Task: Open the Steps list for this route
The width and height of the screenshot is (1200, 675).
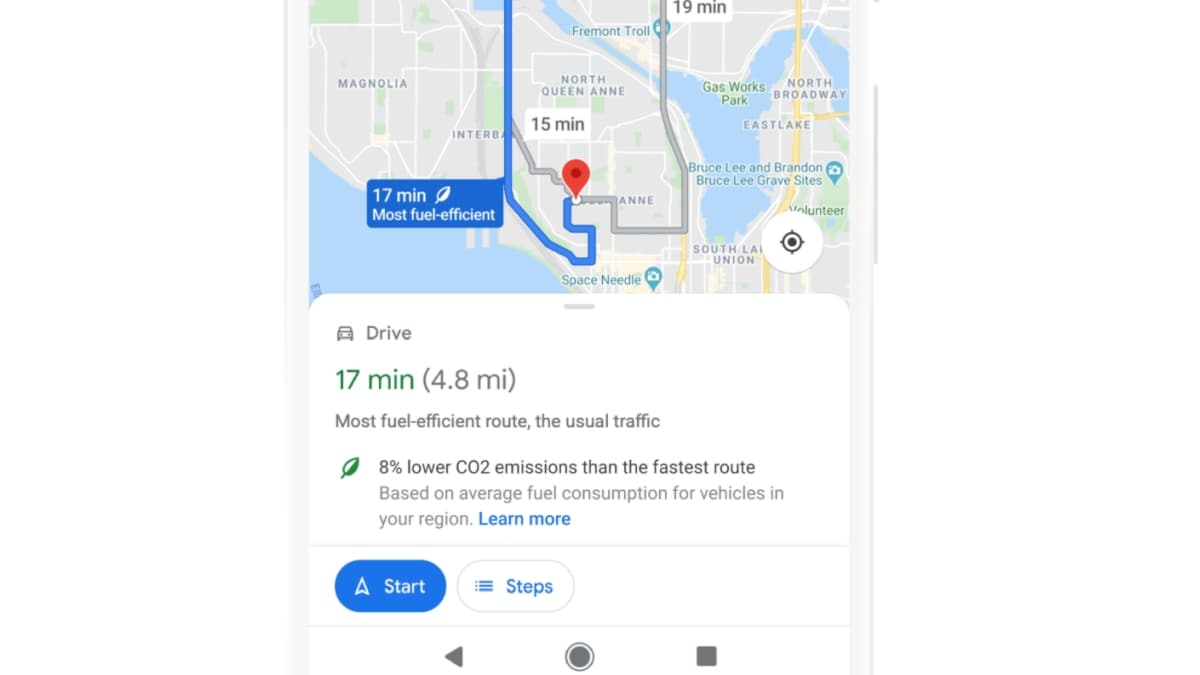Action: pos(515,586)
